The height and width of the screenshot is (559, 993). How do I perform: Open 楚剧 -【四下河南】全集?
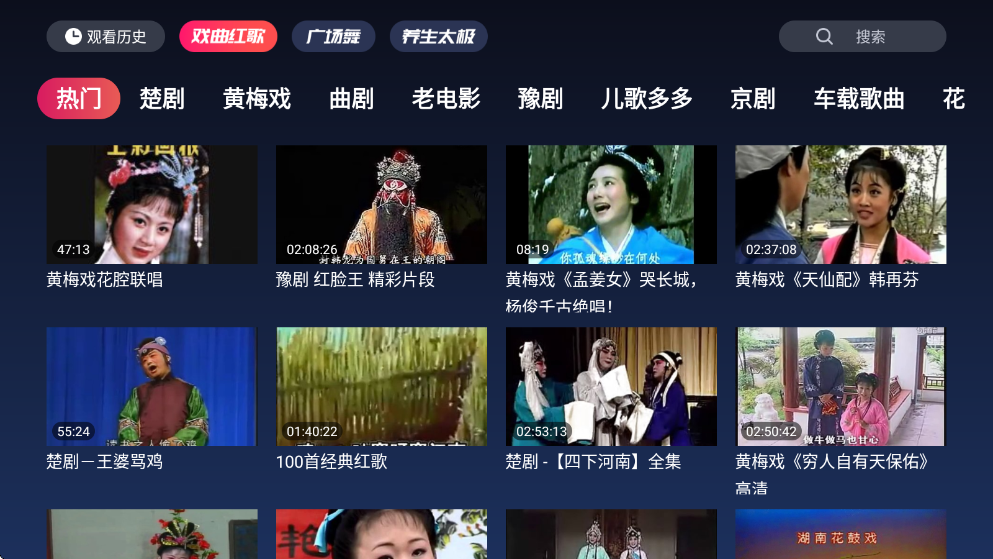tap(611, 386)
